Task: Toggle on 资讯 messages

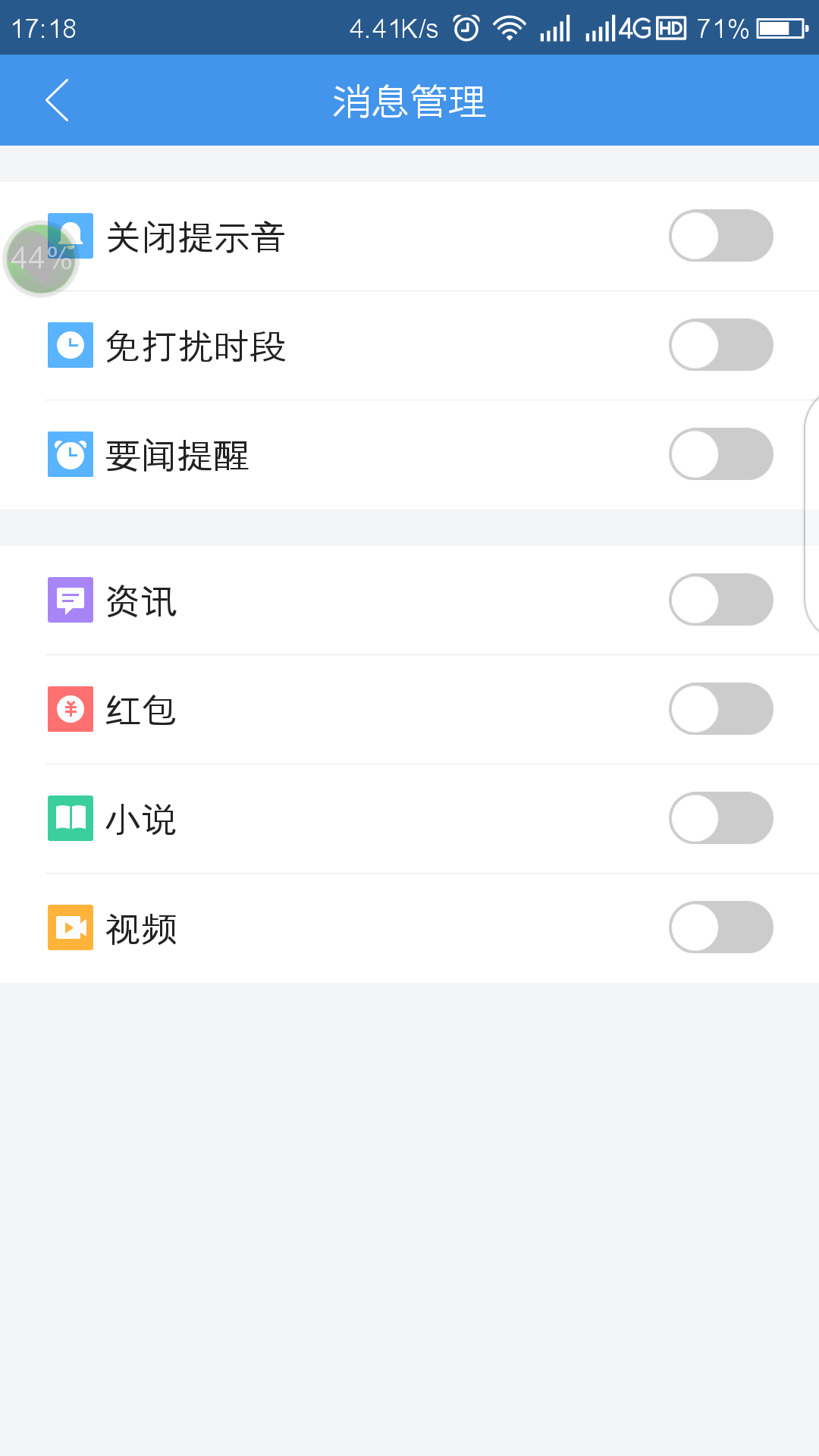Action: tap(721, 600)
